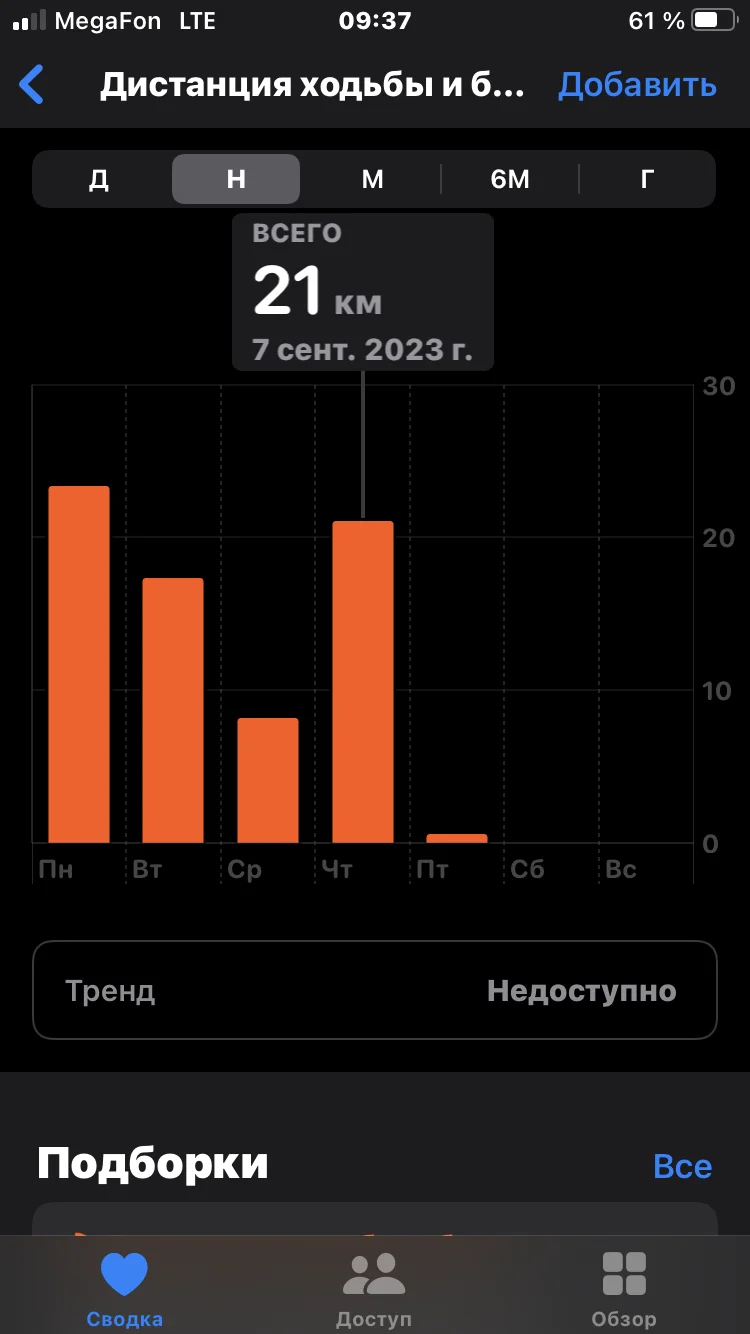
Task: Select the Пн bar in the chart
Action: (79, 664)
